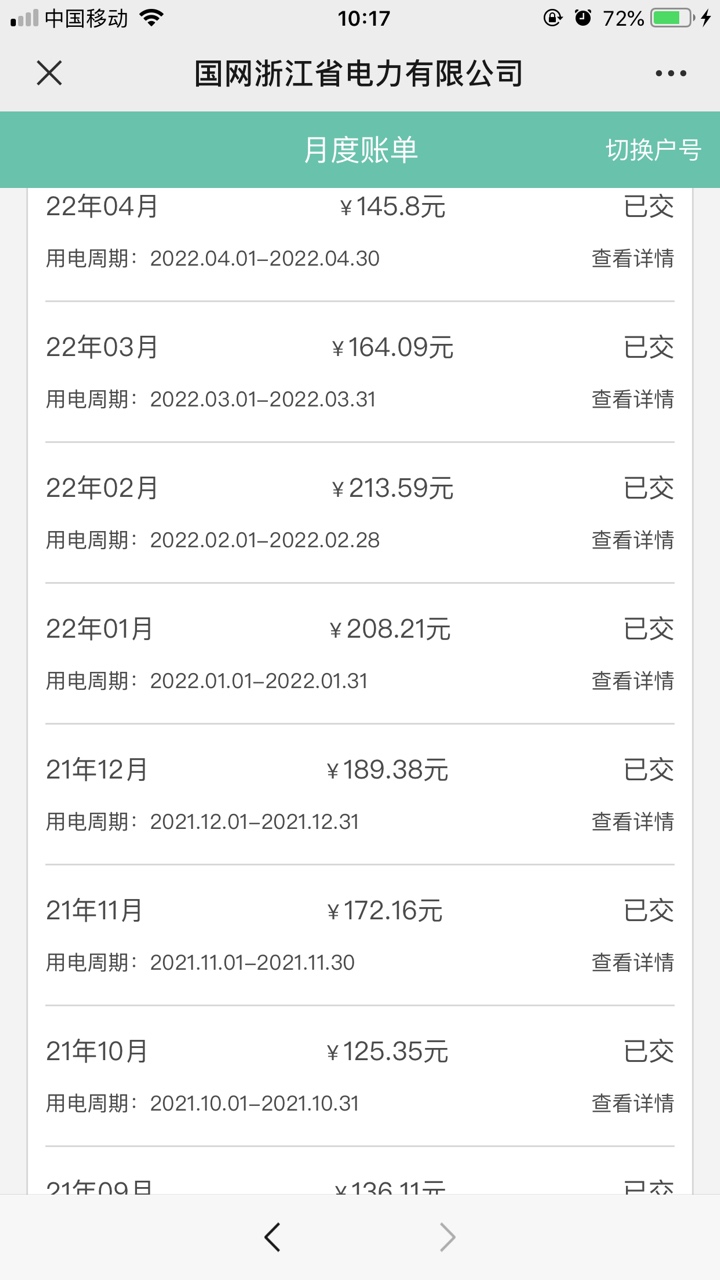Open 查看详情 for the 22年03月 bill
Image resolution: width=720 pixels, height=1280 pixels.
pos(632,399)
